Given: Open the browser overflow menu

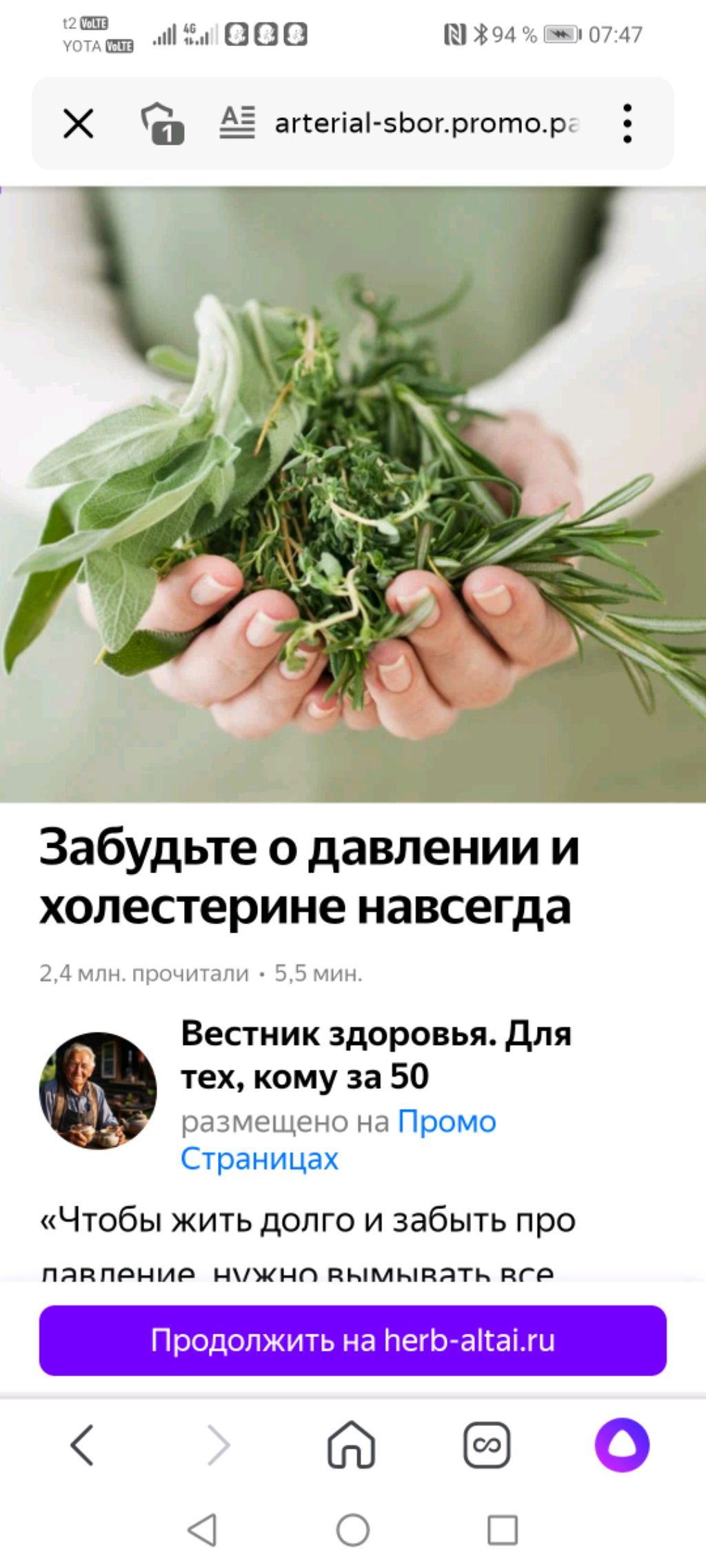Looking at the screenshot, I should pos(627,124).
